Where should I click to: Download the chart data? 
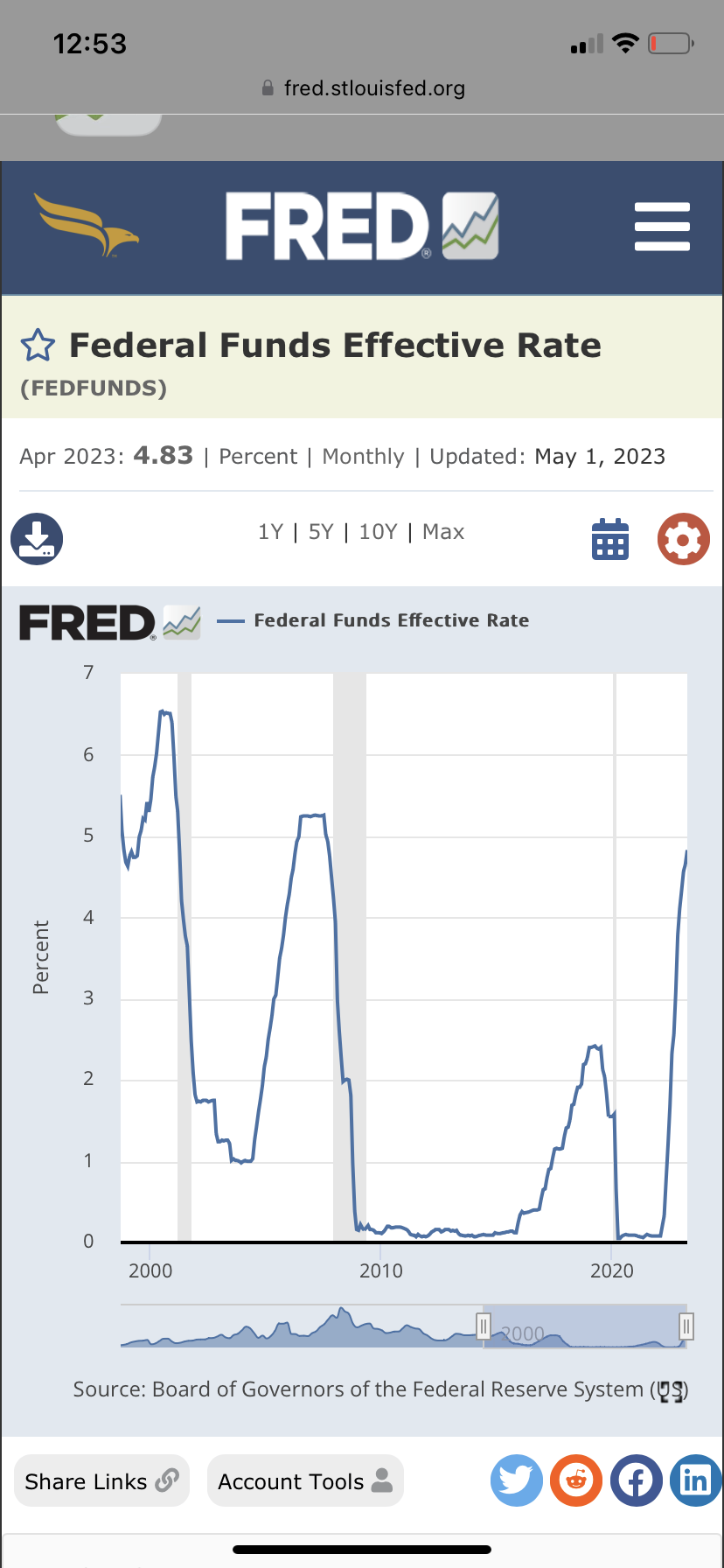pos(37,539)
